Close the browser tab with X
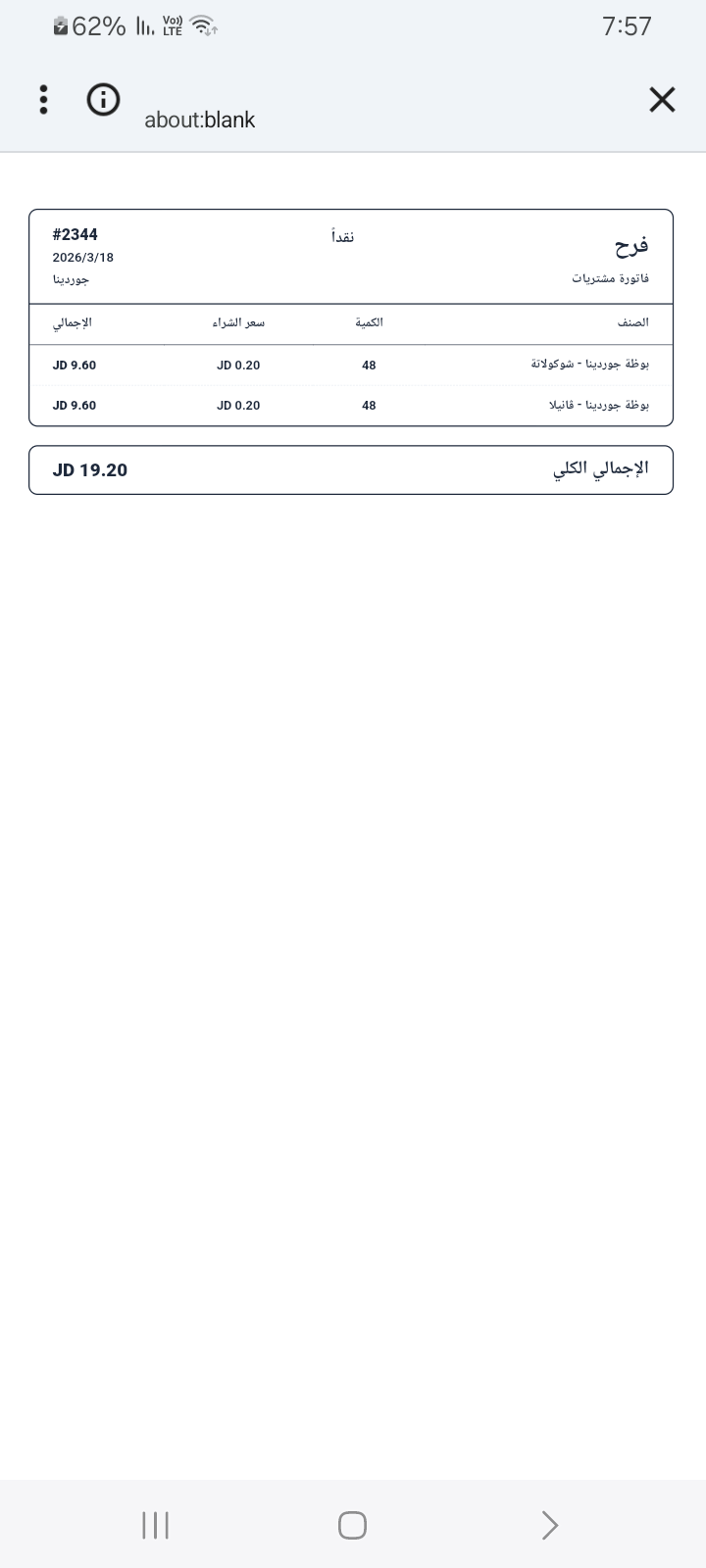This screenshot has width=706, height=1568. tap(662, 100)
